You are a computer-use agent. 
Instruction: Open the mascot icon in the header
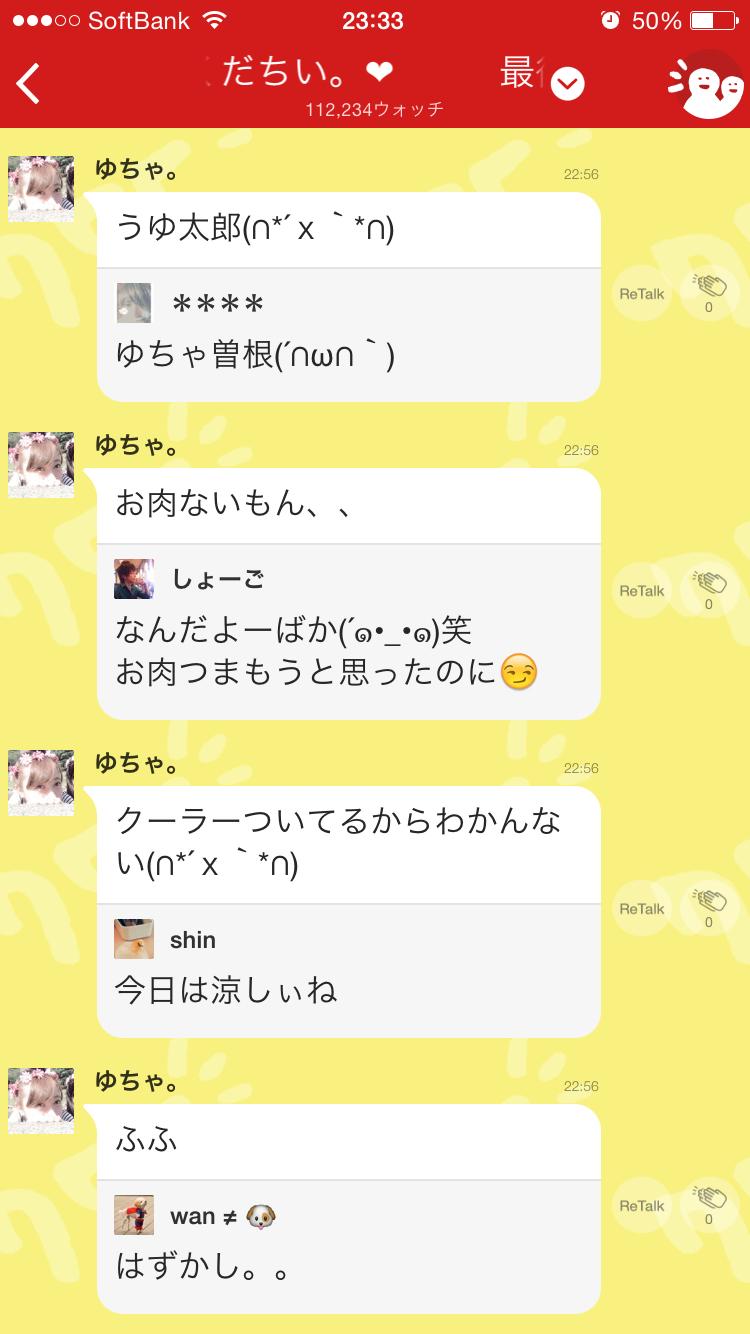pos(706,85)
